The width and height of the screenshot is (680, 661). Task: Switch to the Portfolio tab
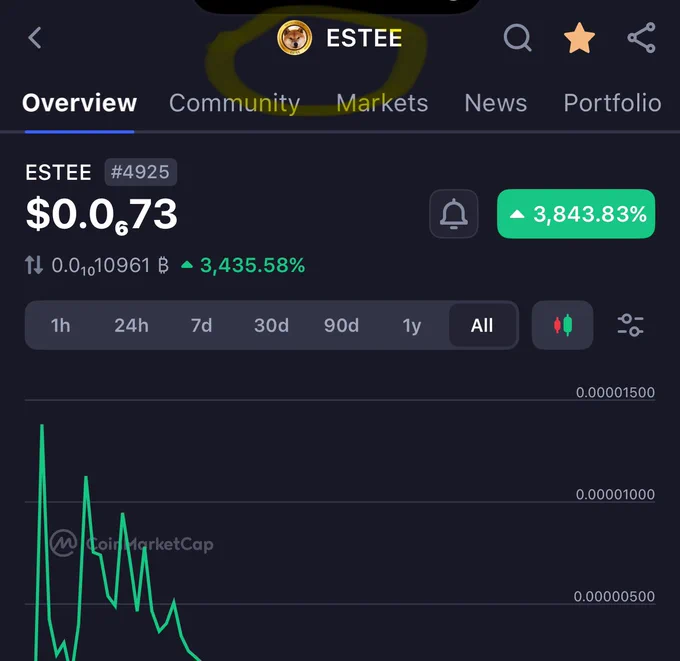coord(612,103)
